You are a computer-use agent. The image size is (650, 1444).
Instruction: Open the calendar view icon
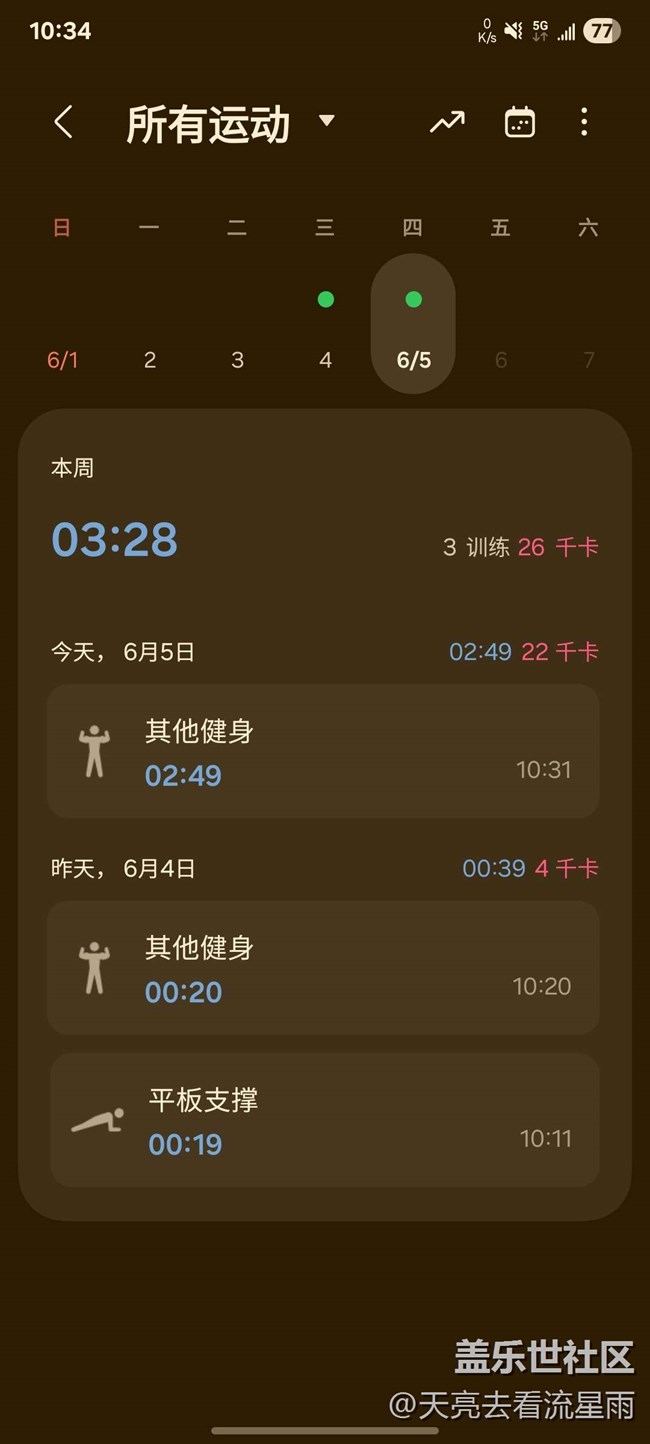coord(519,122)
